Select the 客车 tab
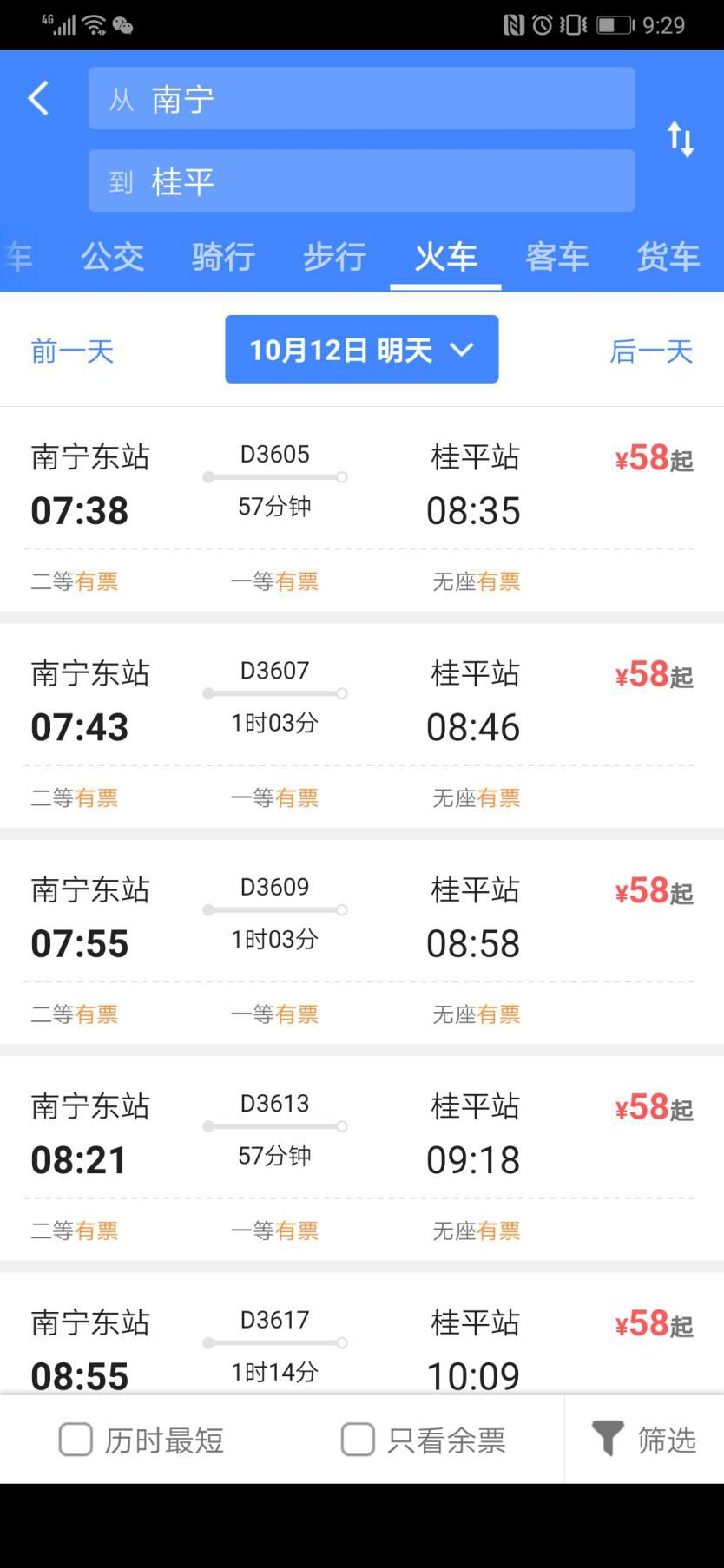724x1568 pixels. (556, 257)
